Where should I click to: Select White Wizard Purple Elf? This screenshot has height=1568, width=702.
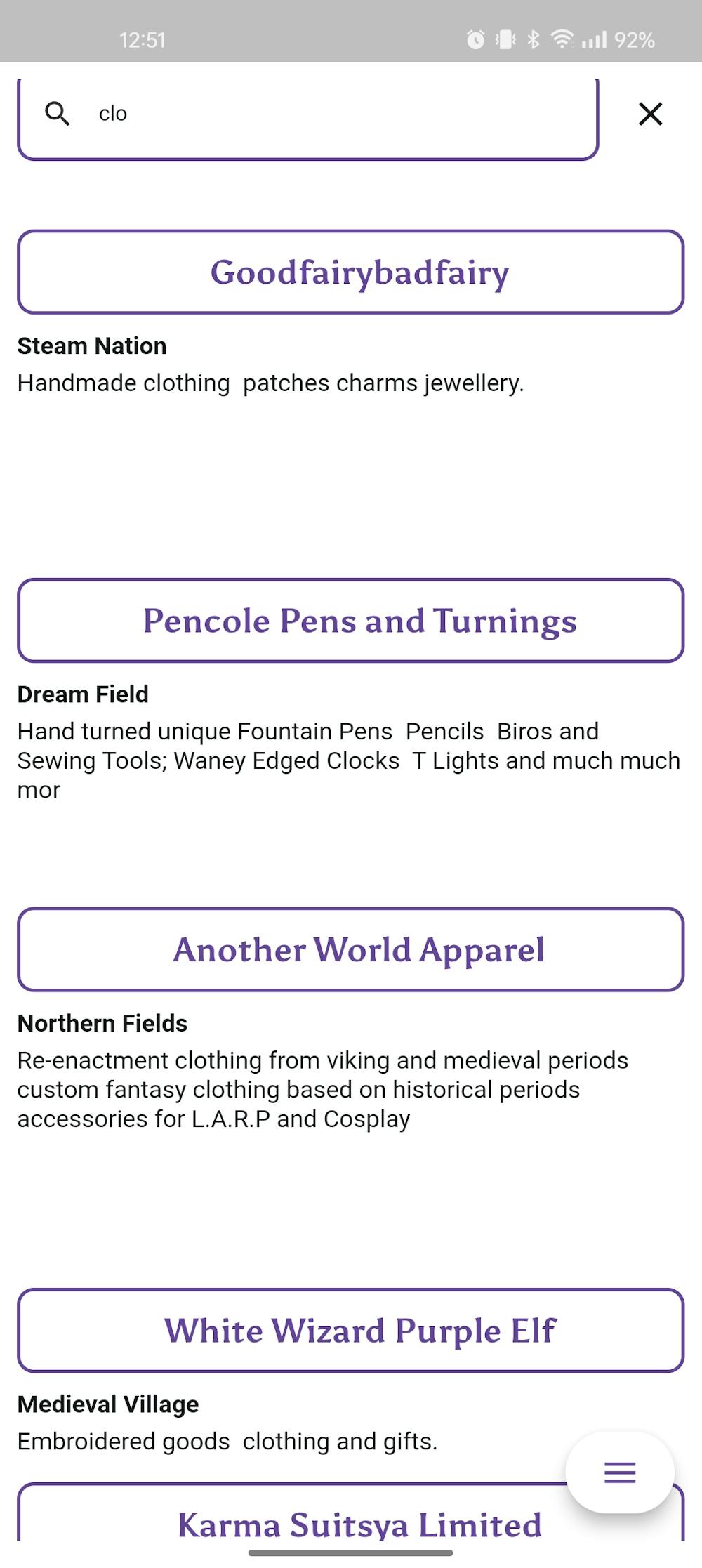click(351, 1330)
